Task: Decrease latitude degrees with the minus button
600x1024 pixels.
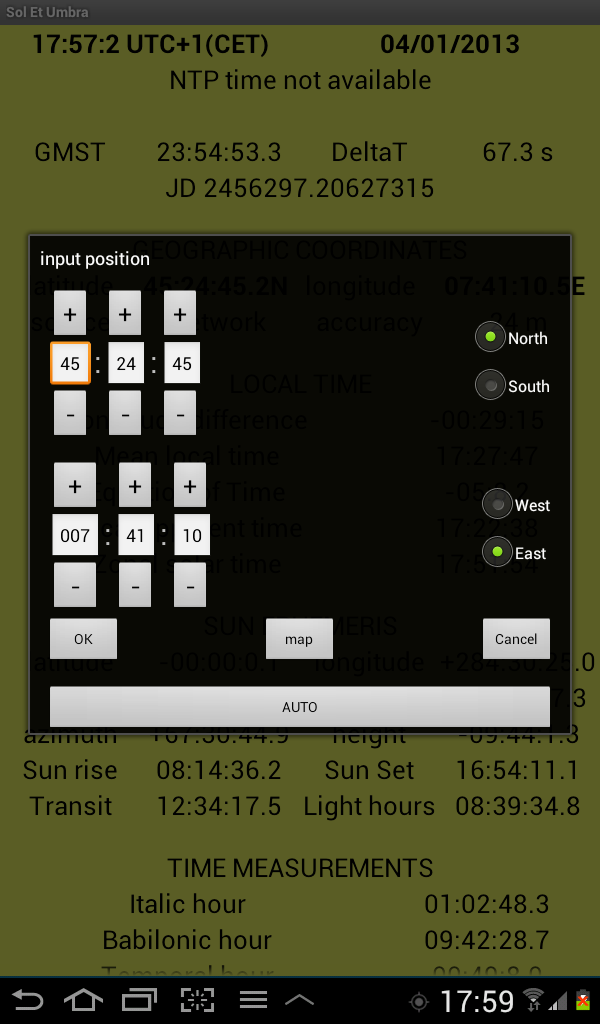Action: click(x=70, y=413)
